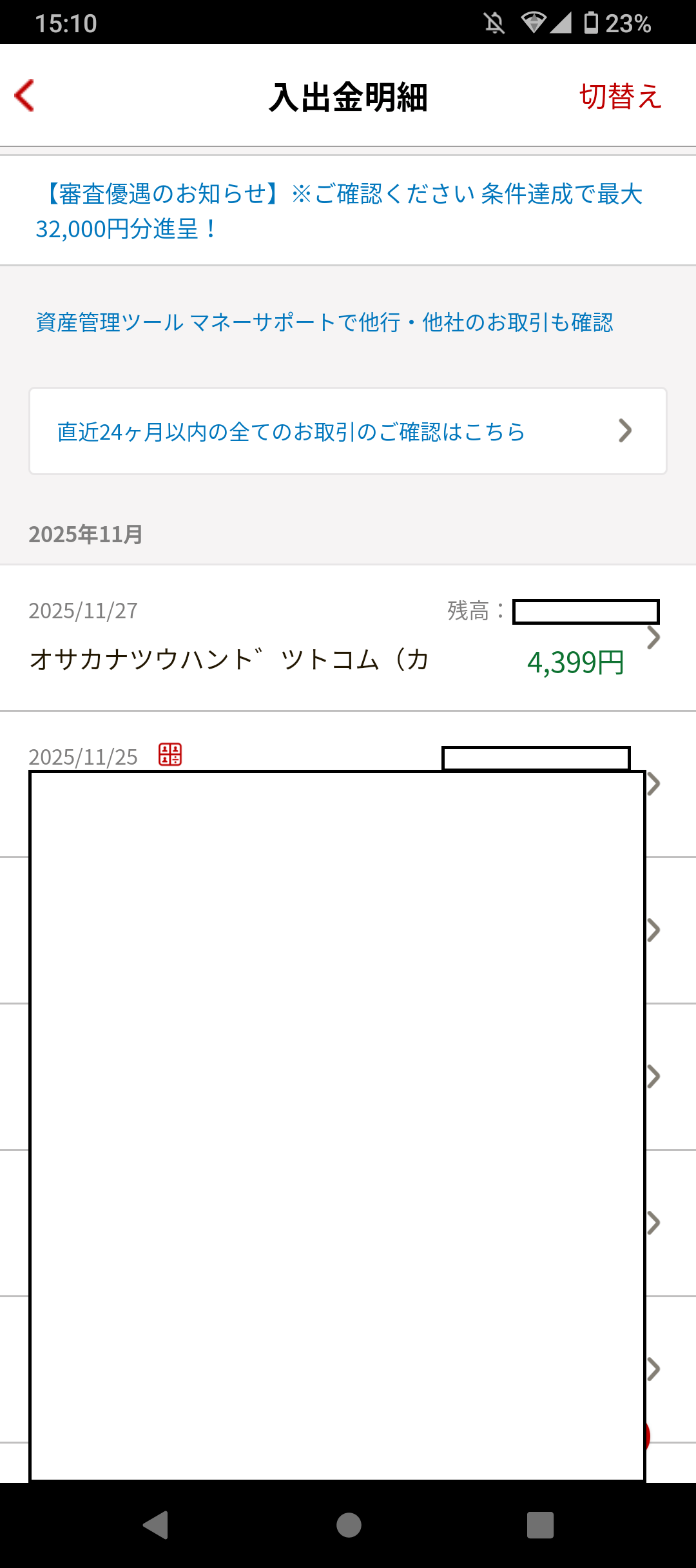Go back using the red arrow
The width and height of the screenshot is (696, 1568).
click(x=24, y=96)
